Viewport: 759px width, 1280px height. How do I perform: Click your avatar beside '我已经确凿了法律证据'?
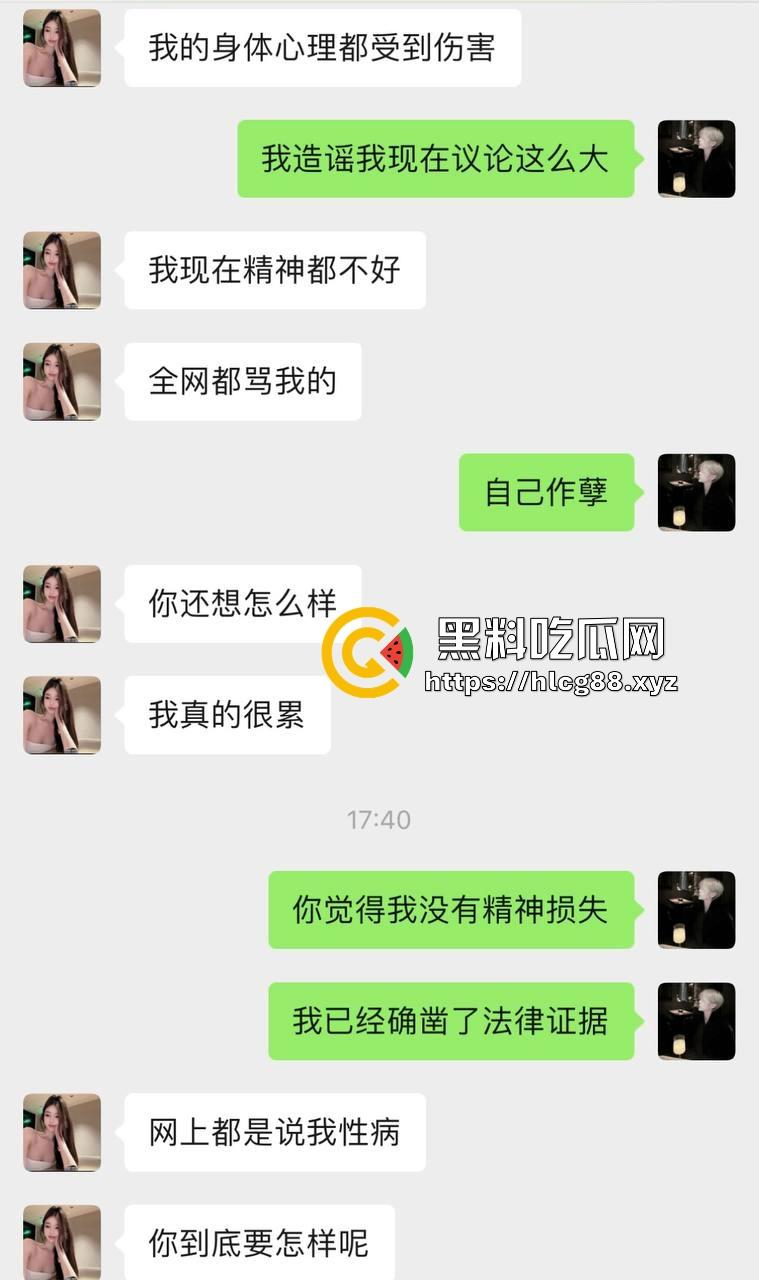[x=696, y=1019]
